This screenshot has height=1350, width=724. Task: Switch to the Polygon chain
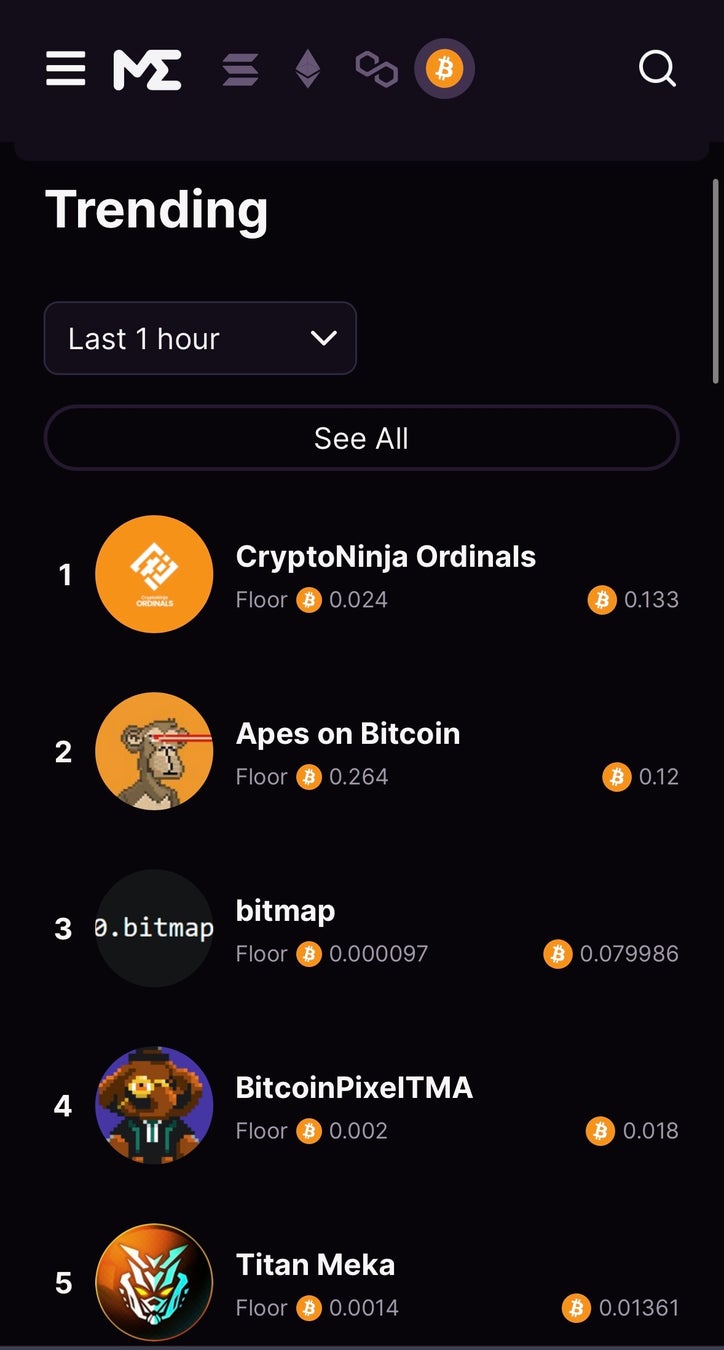[x=376, y=70]
